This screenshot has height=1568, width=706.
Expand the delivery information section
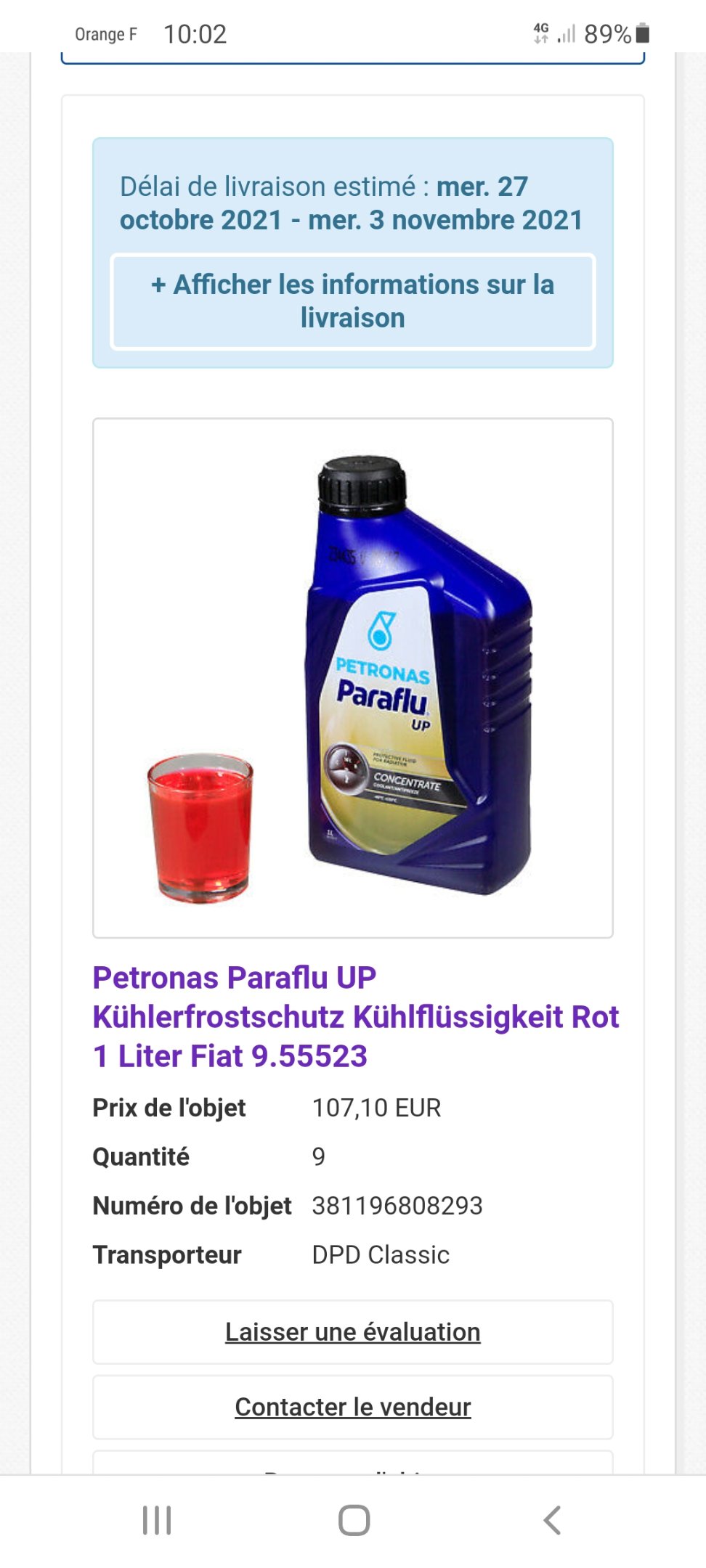coord(353,301)
